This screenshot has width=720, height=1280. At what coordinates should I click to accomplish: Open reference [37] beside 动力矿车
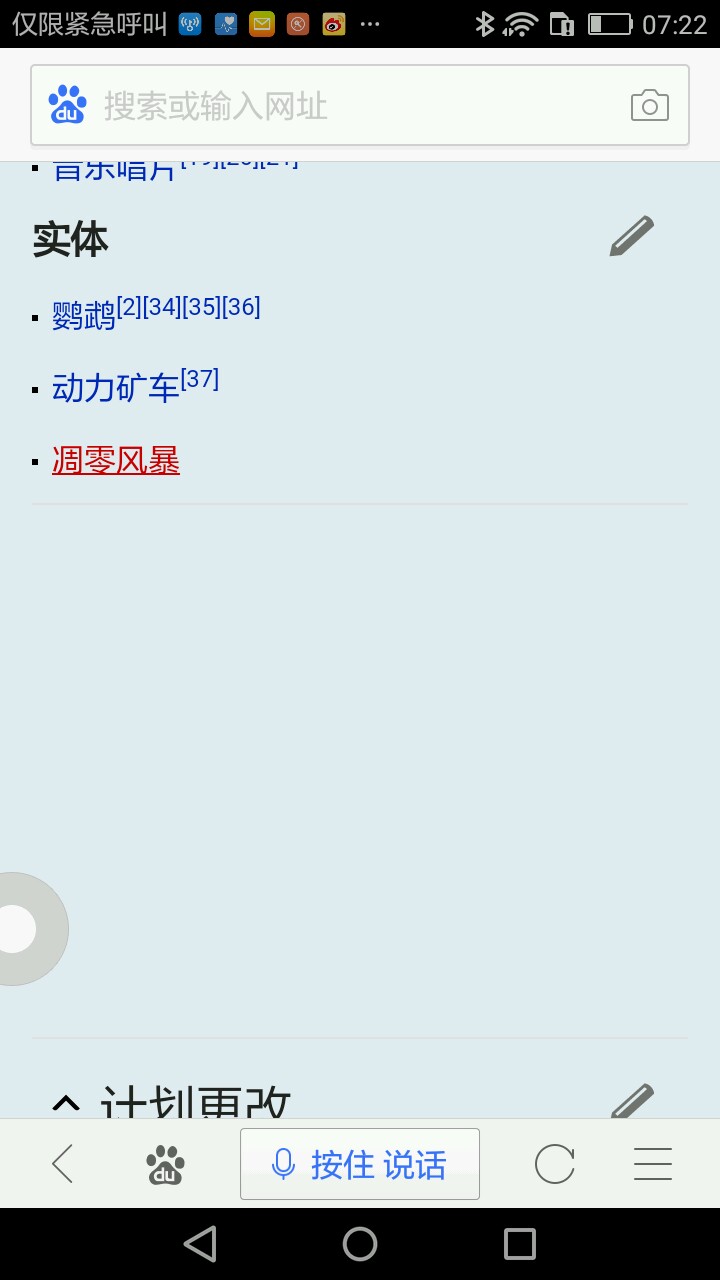coord(200,379)
